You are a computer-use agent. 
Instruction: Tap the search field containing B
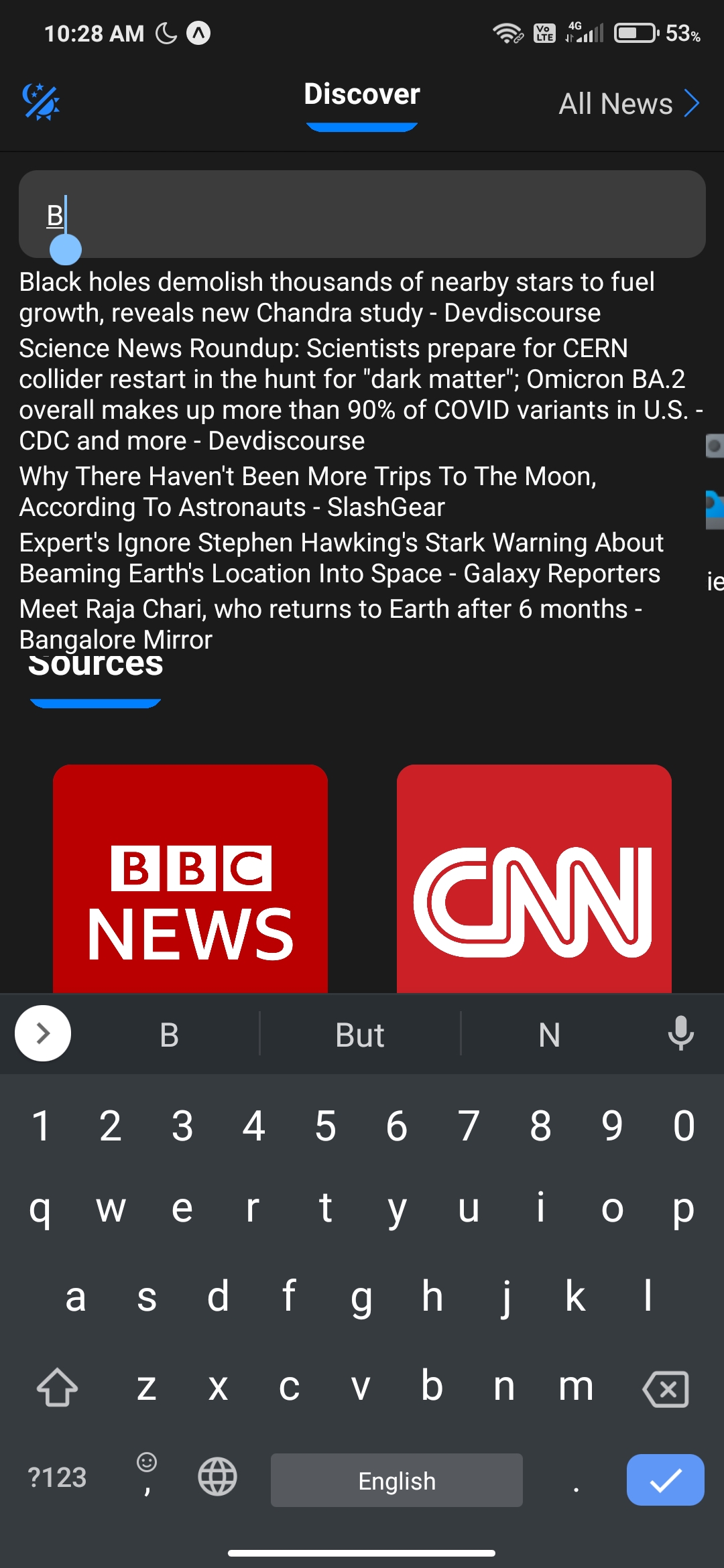click(x=362, y=214)
